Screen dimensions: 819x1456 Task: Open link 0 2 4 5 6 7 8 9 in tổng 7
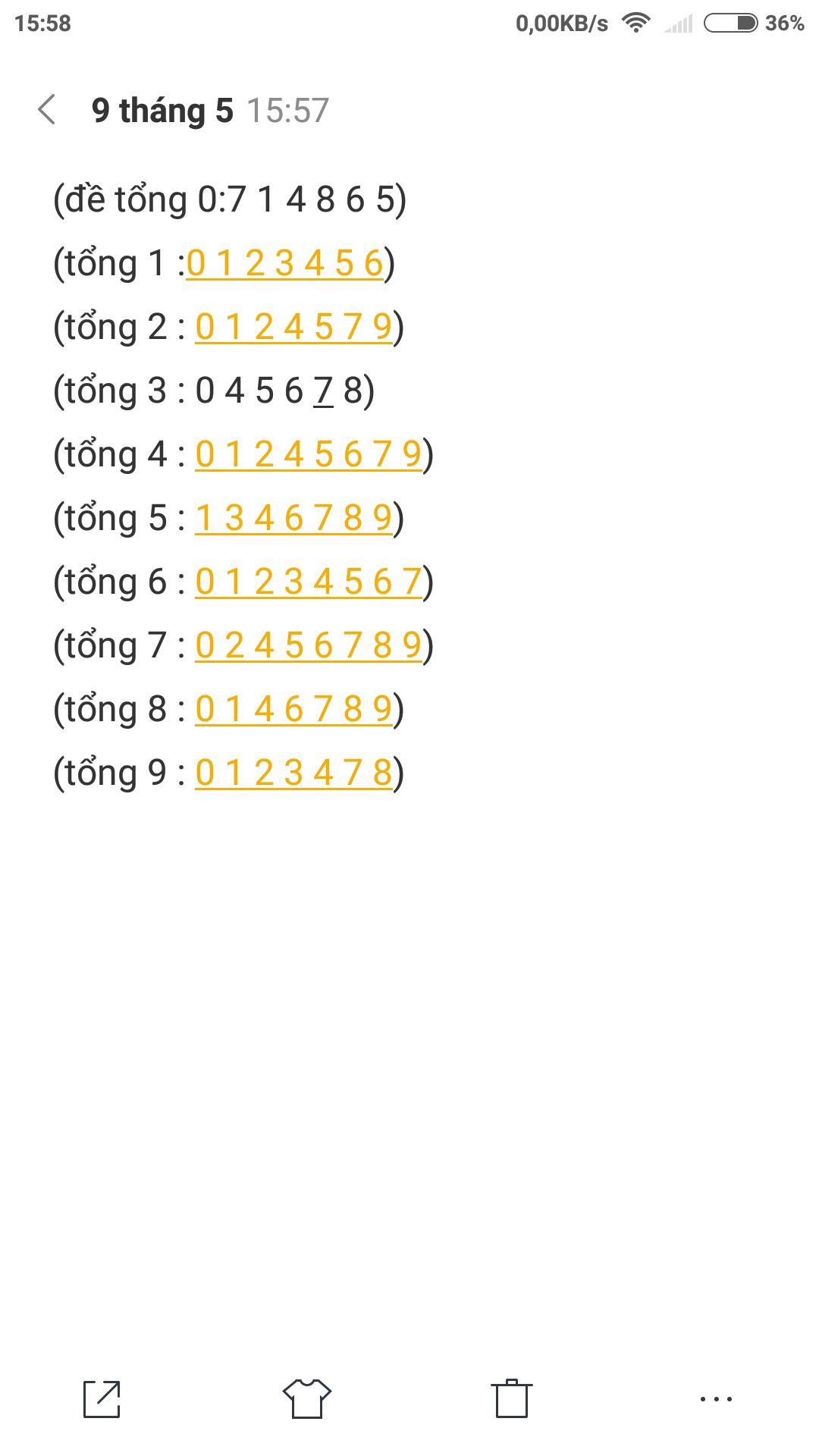[x=308, y=646]
